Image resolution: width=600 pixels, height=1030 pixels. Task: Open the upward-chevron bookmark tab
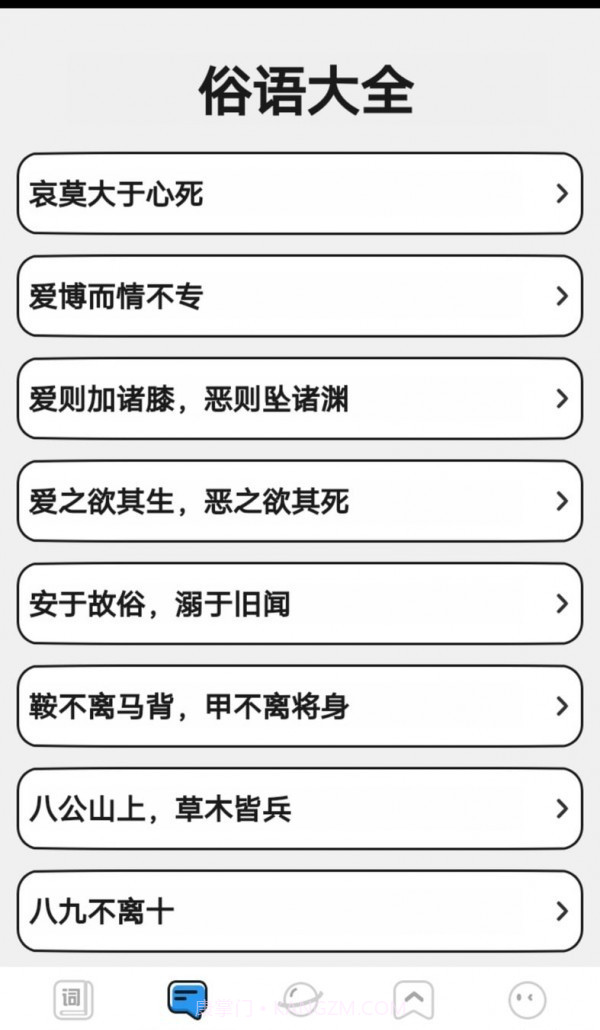click(x=413, y=998)
